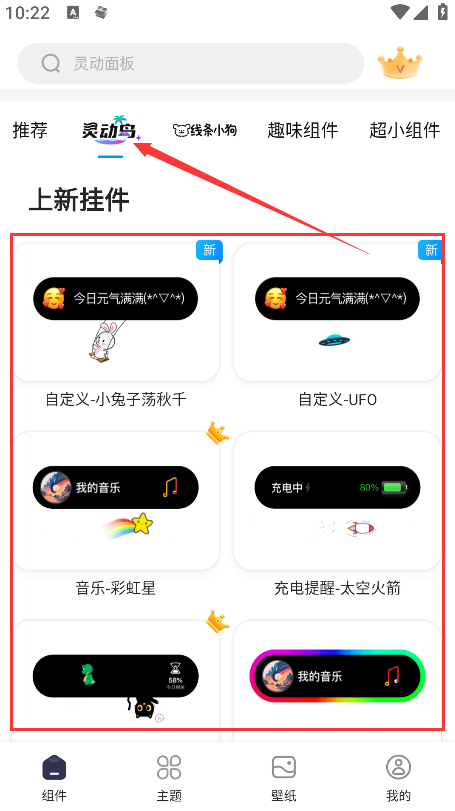Viewport: 455px width, 811px height.
Task: Open the 趣味组件 tab
Action: click(302, 130)
